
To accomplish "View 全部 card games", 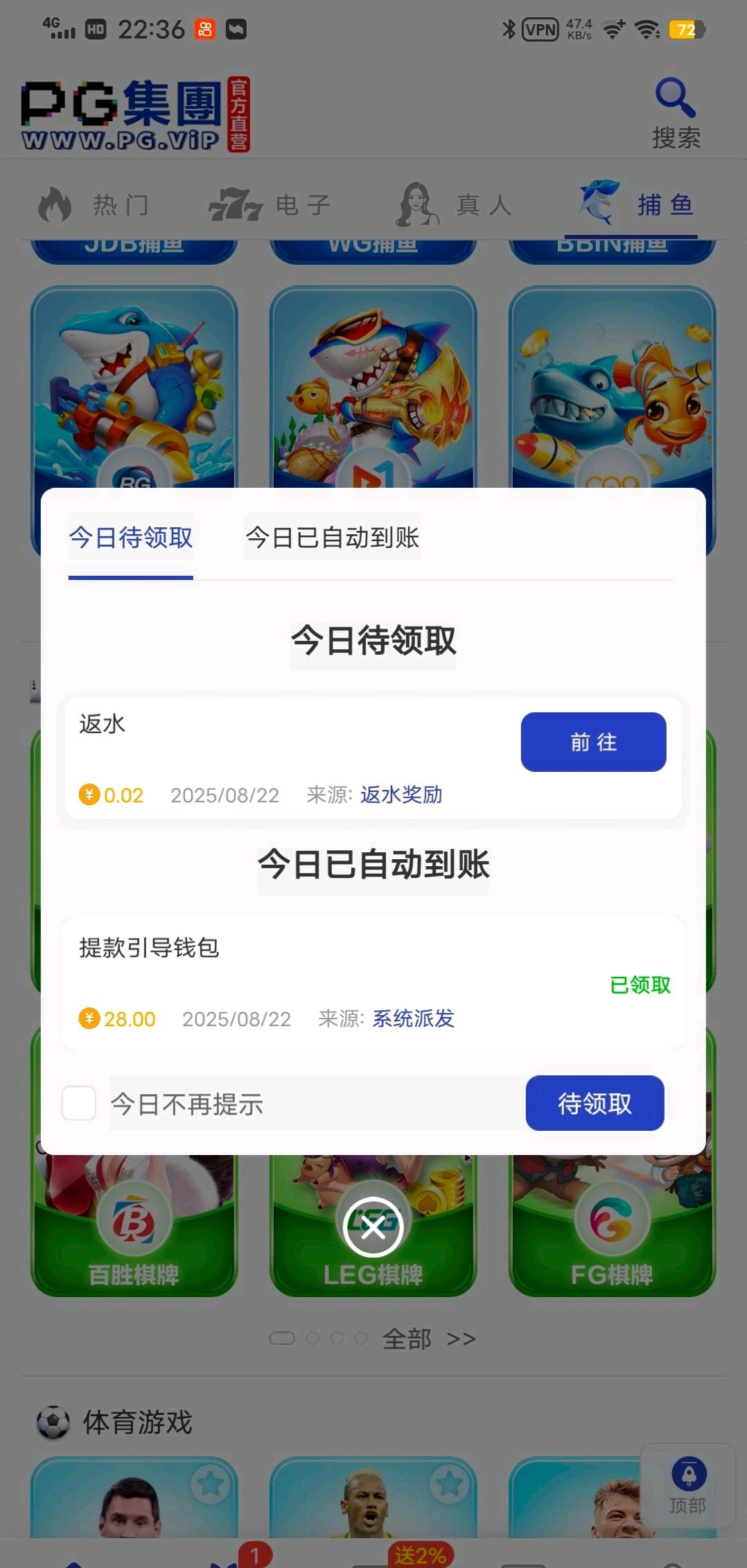I will [x=428, y=1339].
